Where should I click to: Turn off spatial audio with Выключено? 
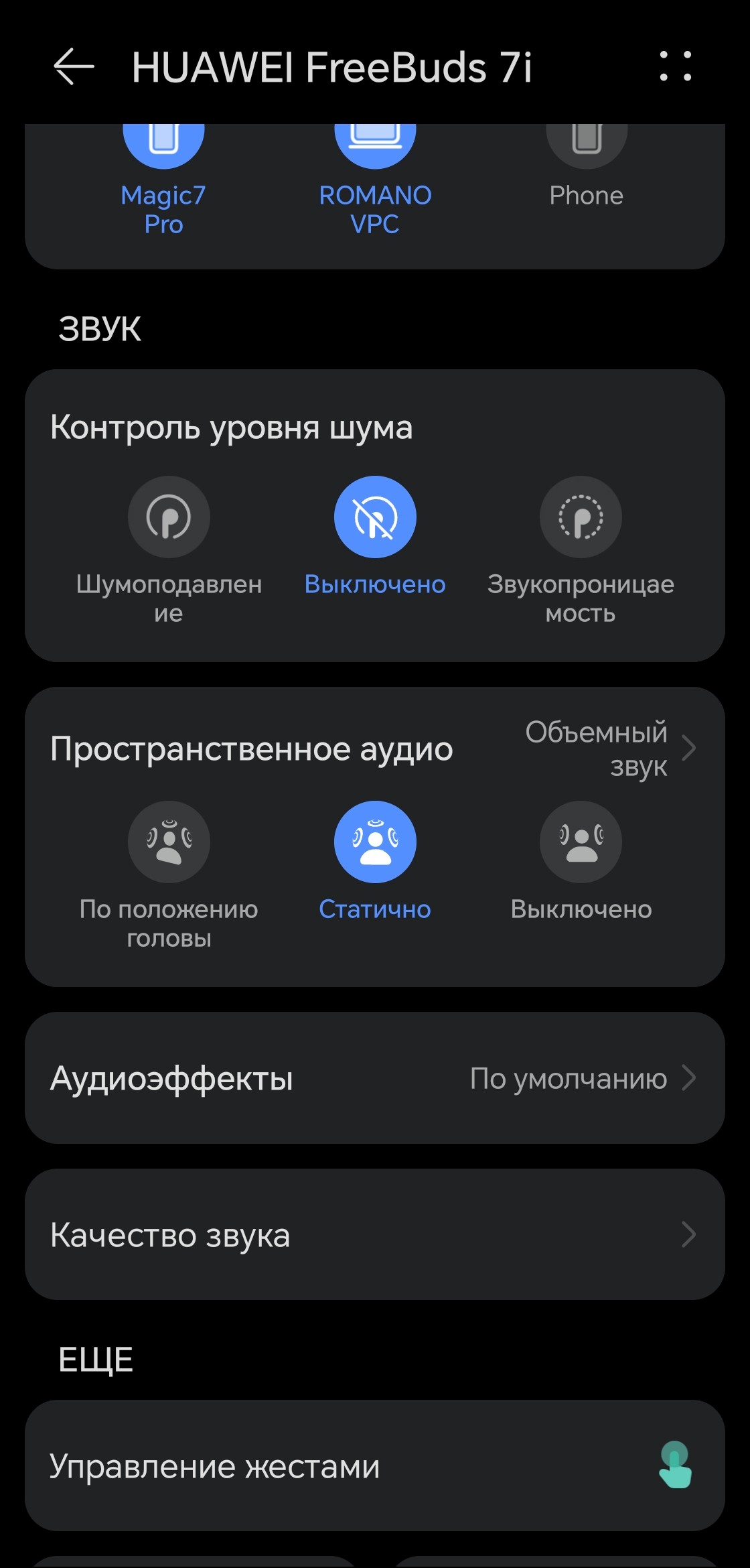pos(581,842)
